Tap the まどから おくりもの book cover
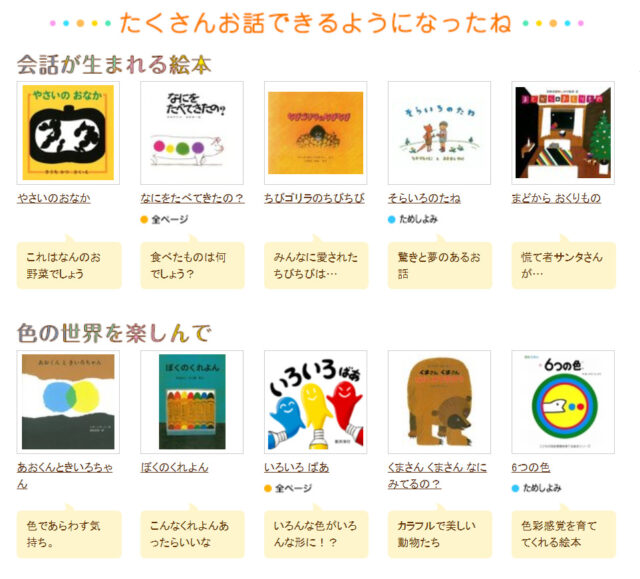Screen dimensions: 640x579 [x=563, y=133]
